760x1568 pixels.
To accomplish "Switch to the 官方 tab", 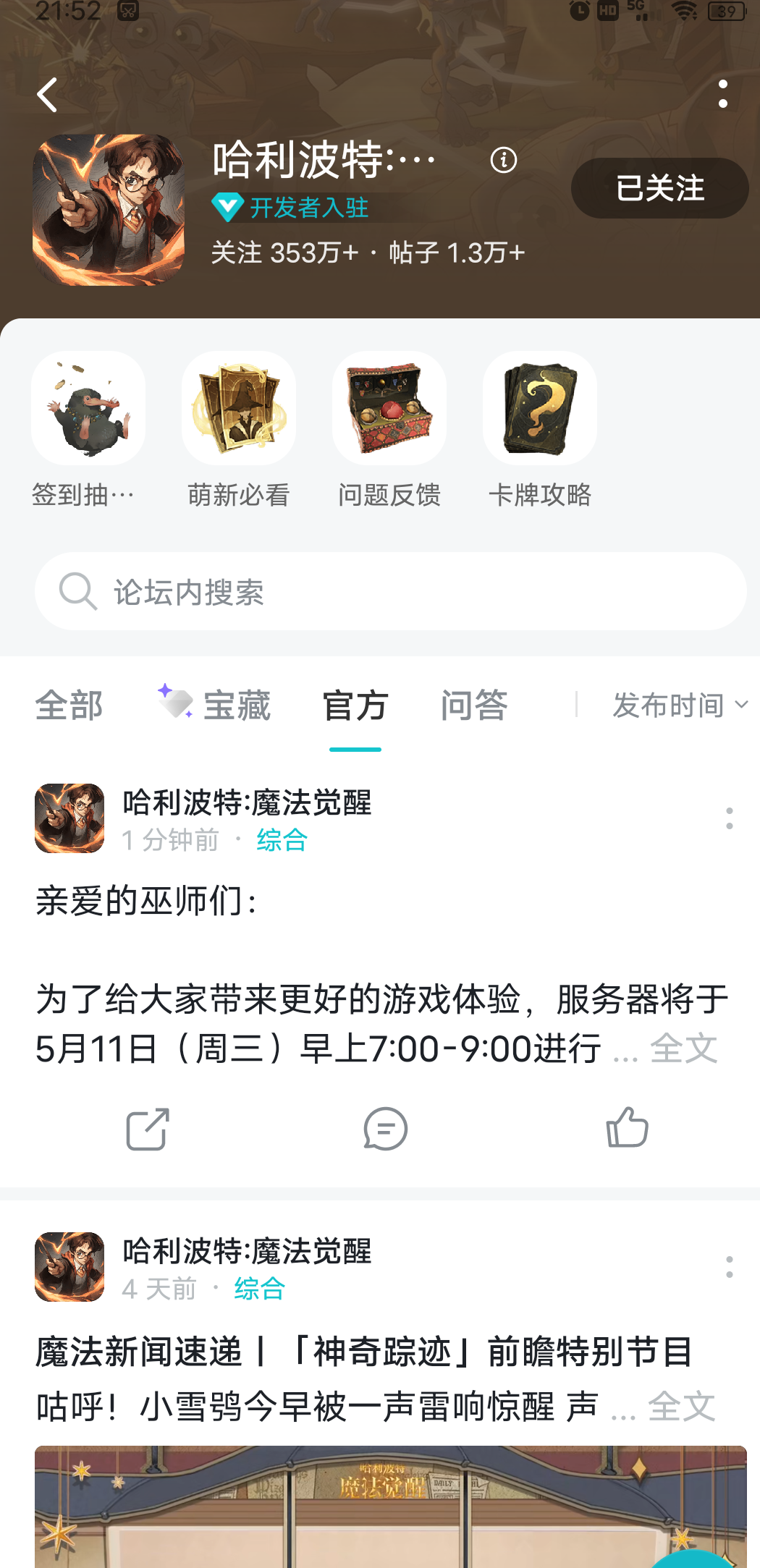I will pyautogui.click(x=355, y=704).
